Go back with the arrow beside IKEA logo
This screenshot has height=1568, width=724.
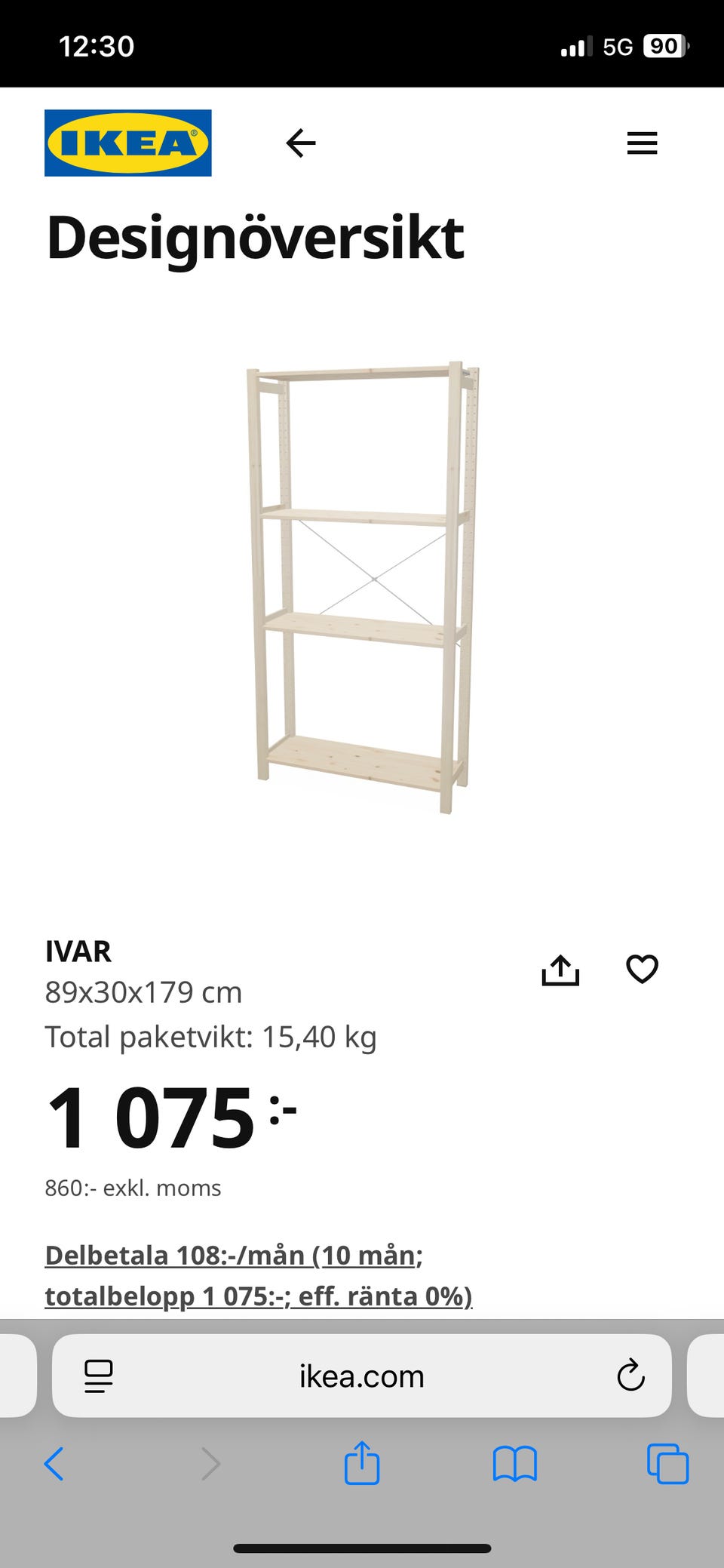(300, 143)
